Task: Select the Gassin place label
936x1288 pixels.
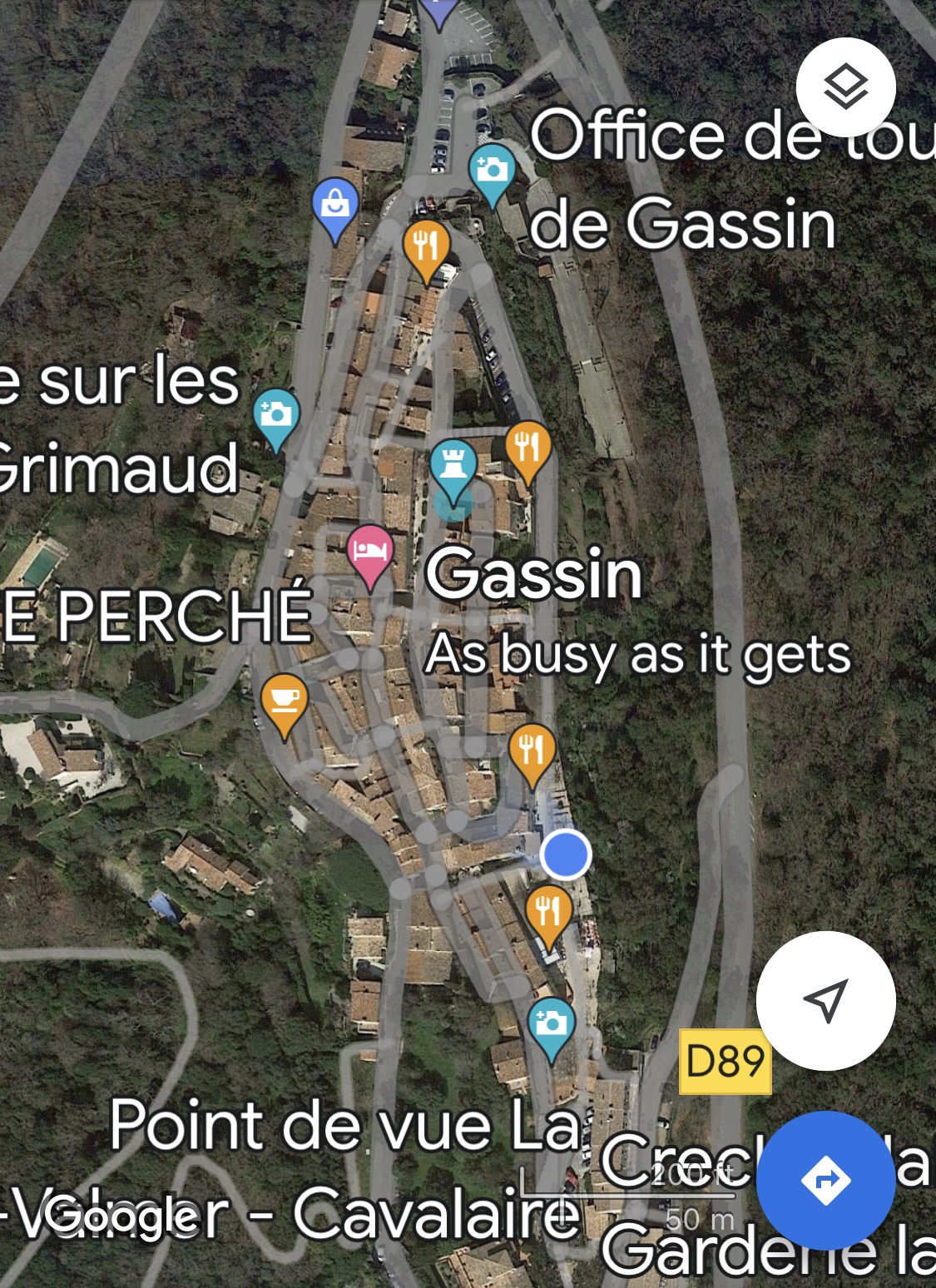Action: (x=534, y=573)
